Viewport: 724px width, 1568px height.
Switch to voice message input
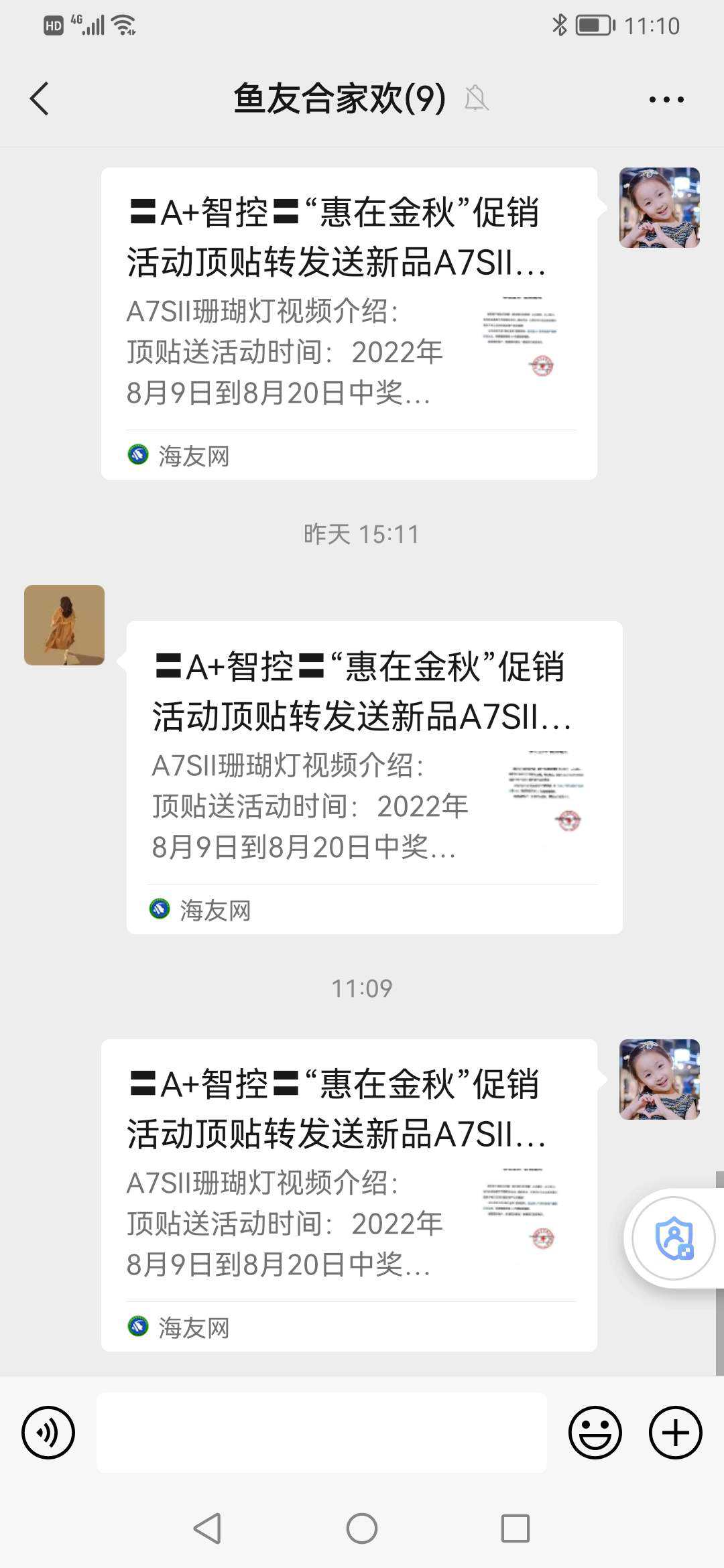click(48, 1433)
